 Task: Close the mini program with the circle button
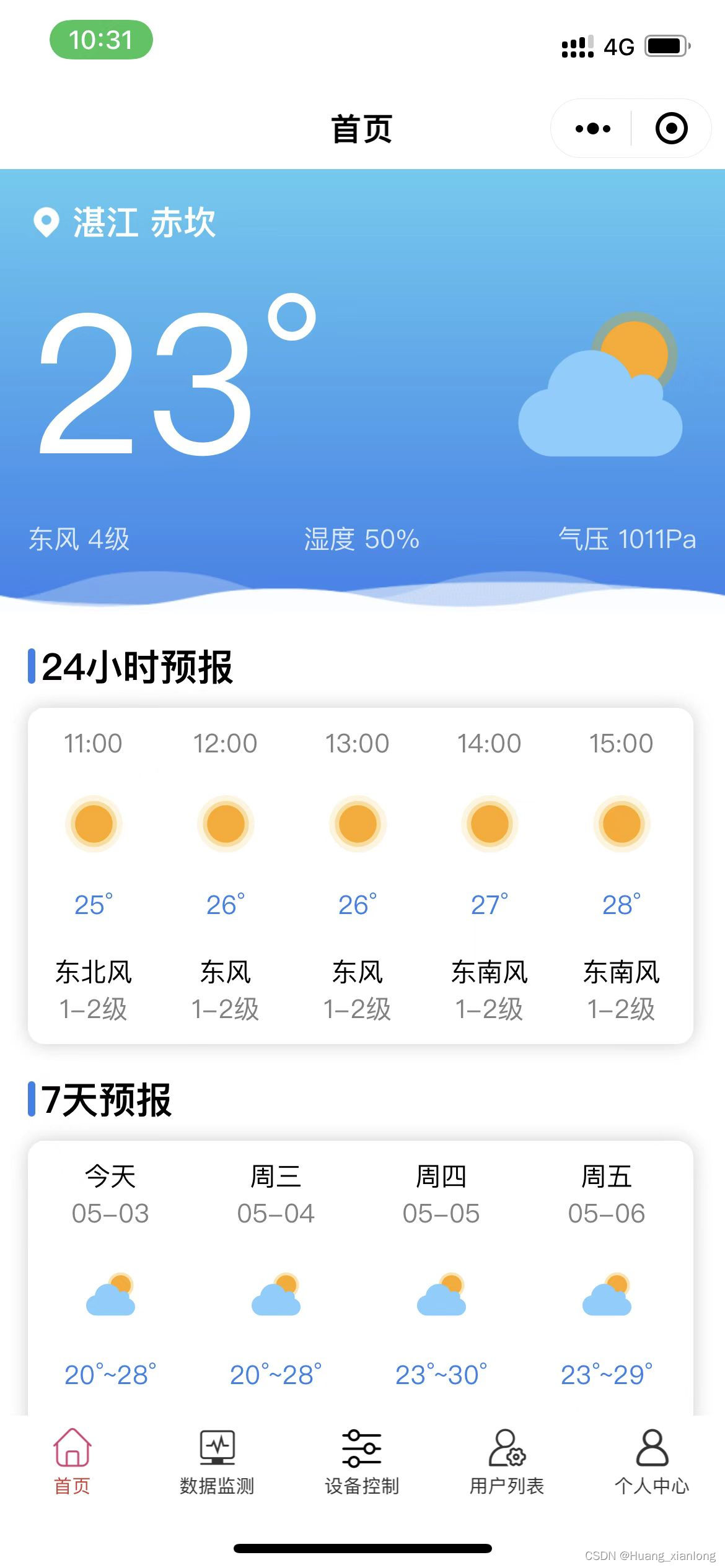pyautogui.click(x=672, y=128)
